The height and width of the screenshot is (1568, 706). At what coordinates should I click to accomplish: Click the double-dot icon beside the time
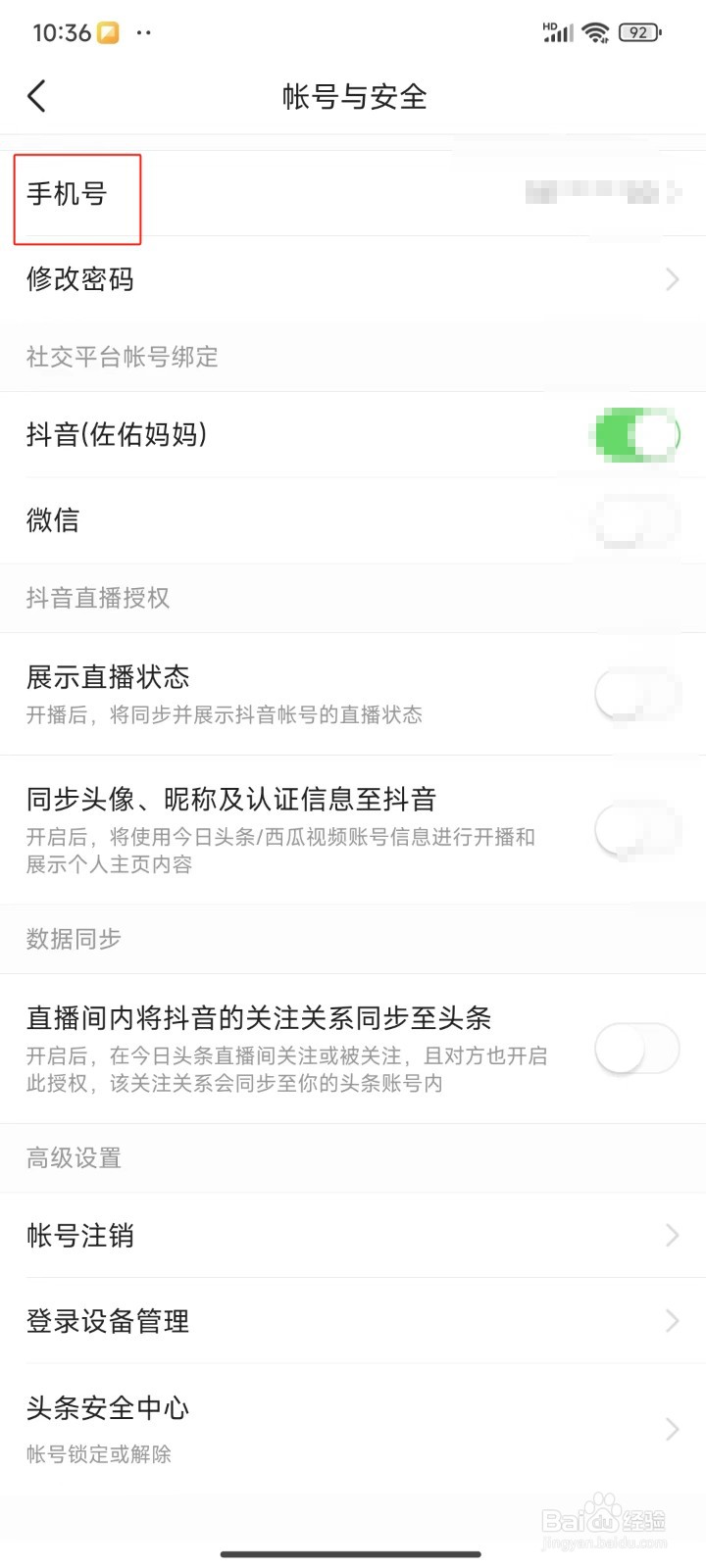click(145, 33)
